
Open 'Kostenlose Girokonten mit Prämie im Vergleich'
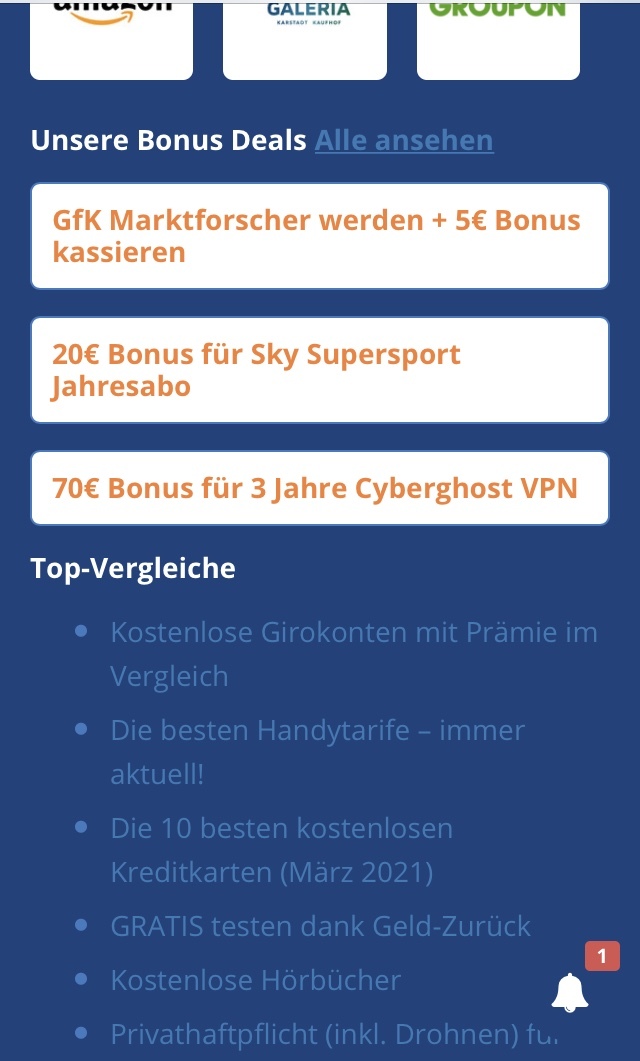tap(354, 654)
